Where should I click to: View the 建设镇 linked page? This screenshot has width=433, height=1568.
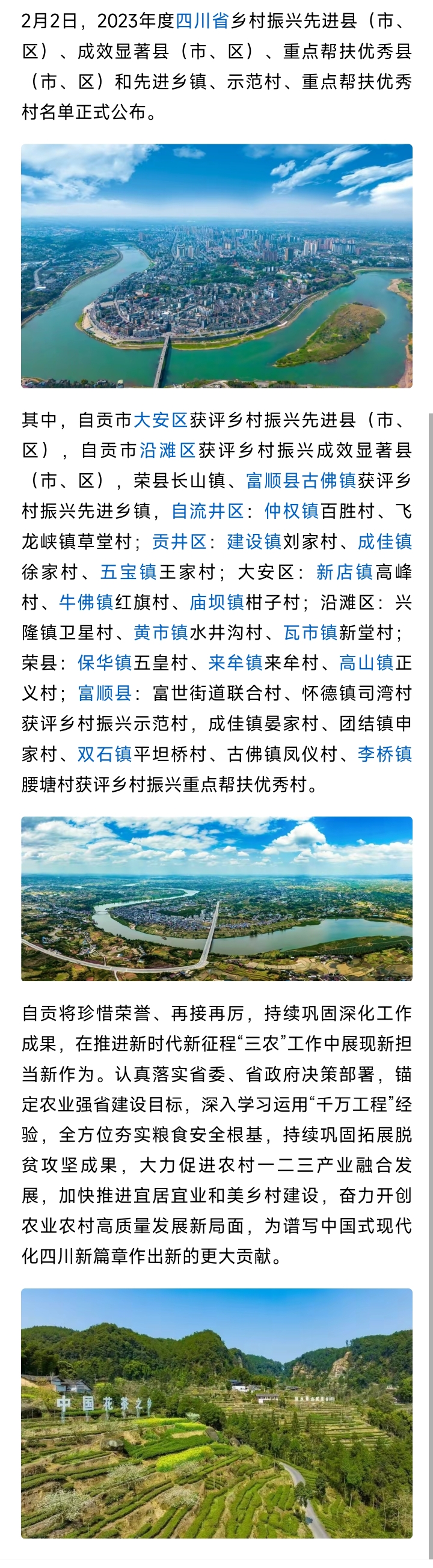pyautogui.click(x=254, y=542)
